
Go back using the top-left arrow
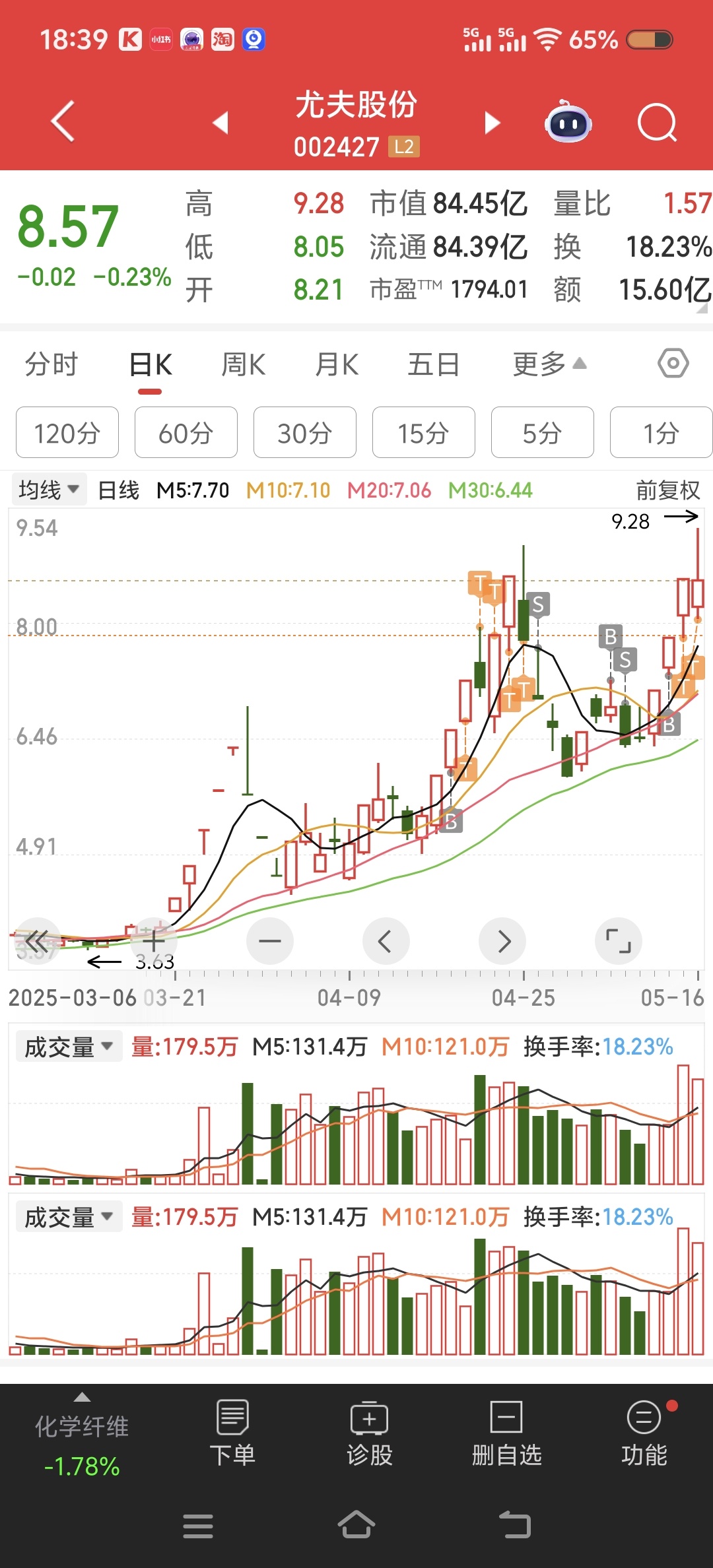pyautogui.click(x=63, y=122)
